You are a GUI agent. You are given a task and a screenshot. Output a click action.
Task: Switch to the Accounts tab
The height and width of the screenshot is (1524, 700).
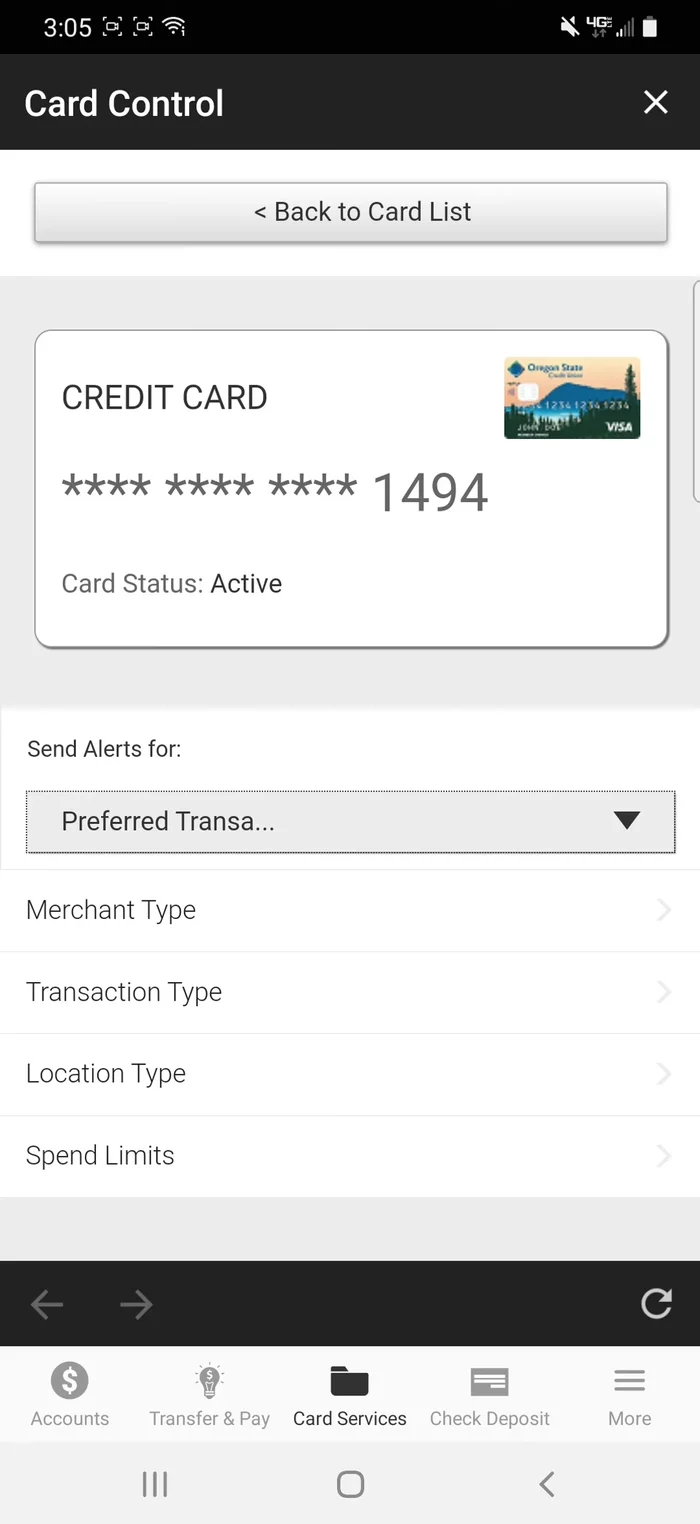point(70,1396)
